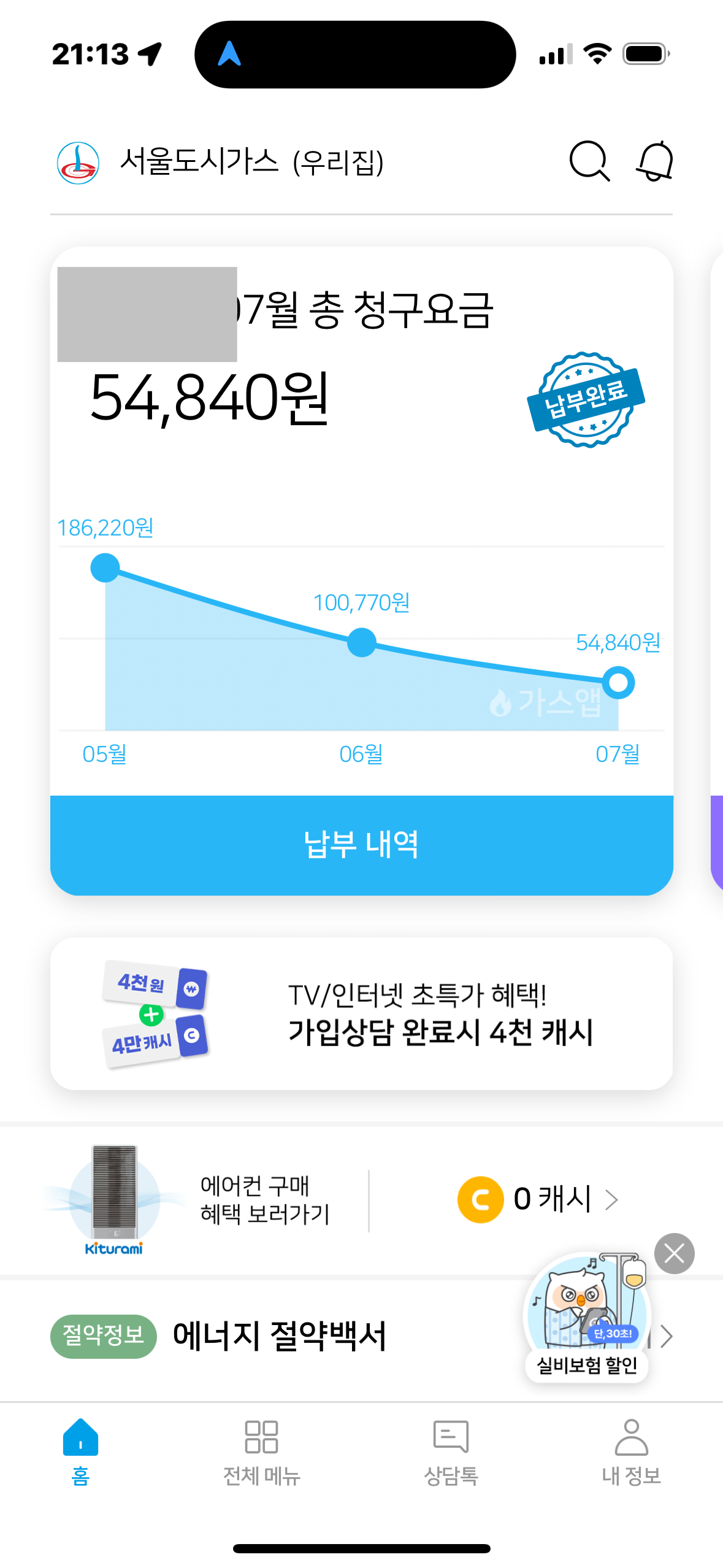The image size is (723, 1568).
Task: Switch to the 홈 tab
Action: [x=80, y=1451]
